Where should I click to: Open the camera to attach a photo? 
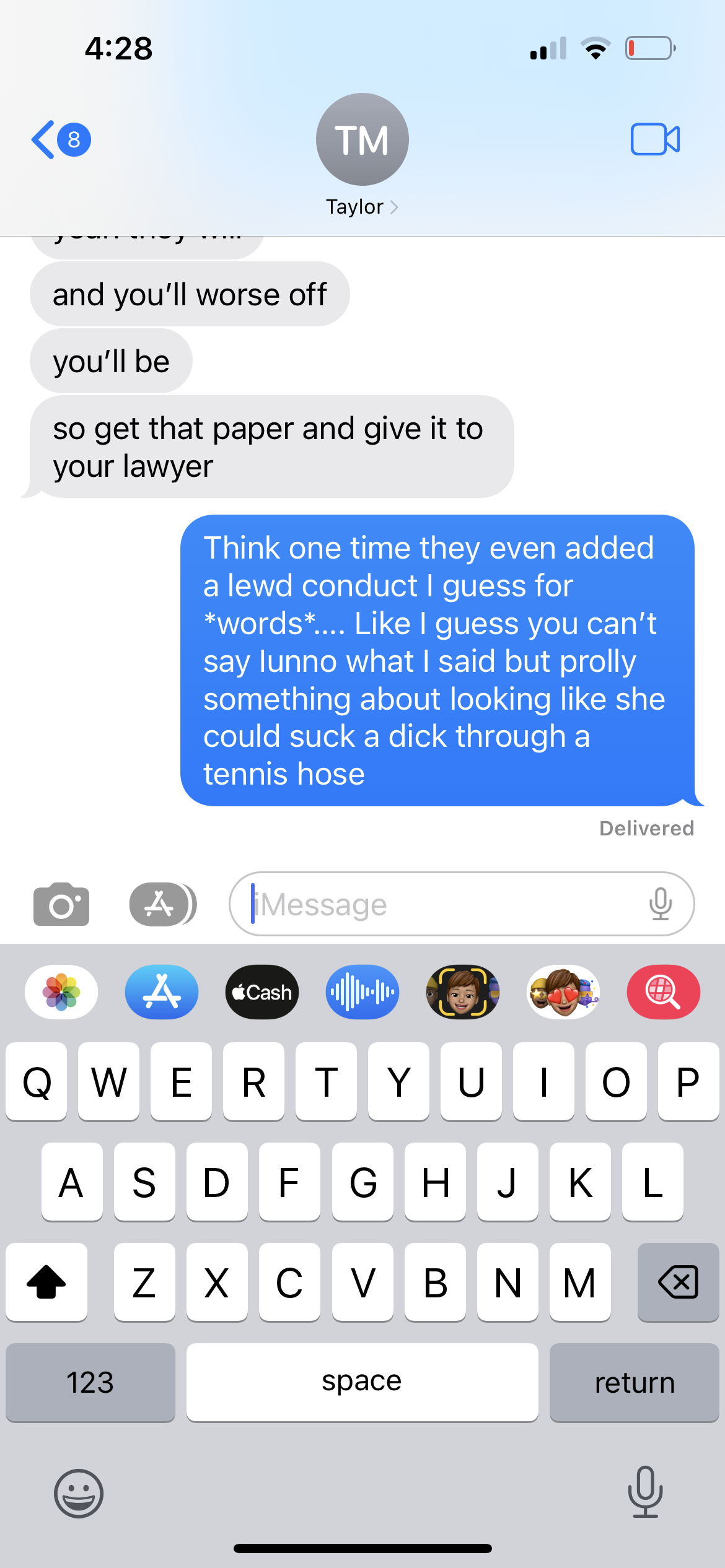coord(61,905)
